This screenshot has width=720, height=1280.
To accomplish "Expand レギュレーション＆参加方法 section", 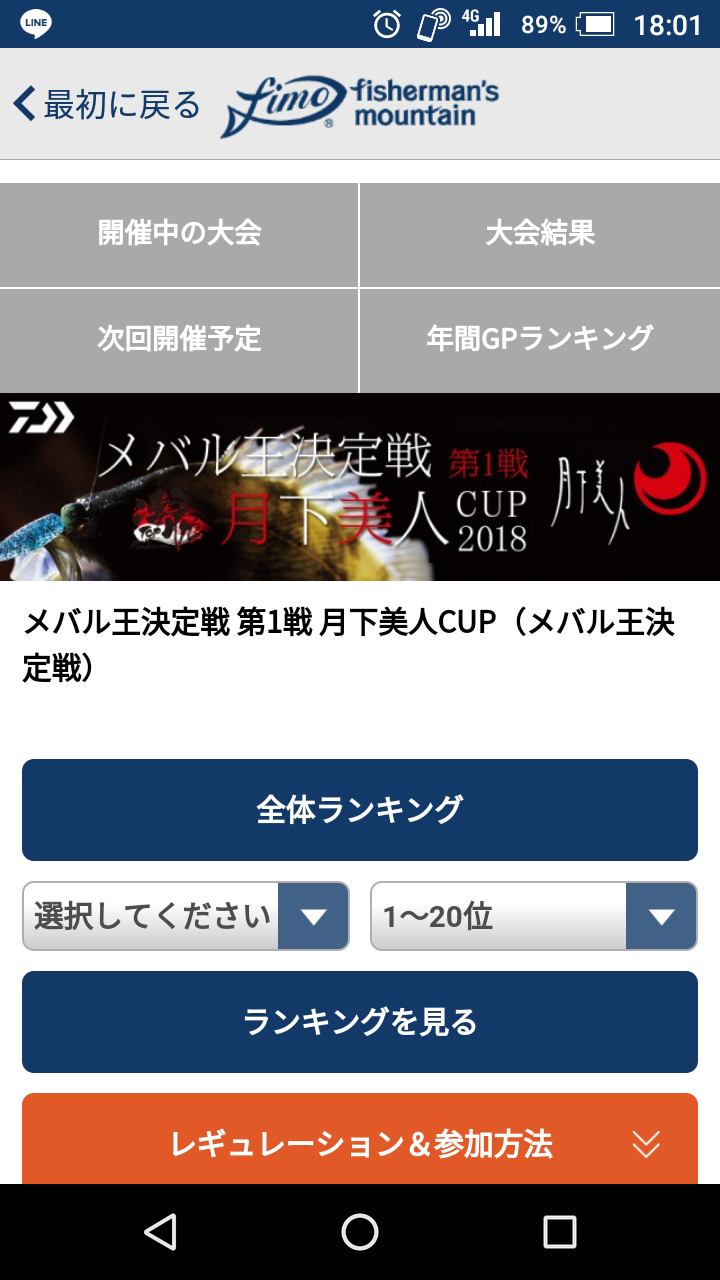I will point(360,1140).
